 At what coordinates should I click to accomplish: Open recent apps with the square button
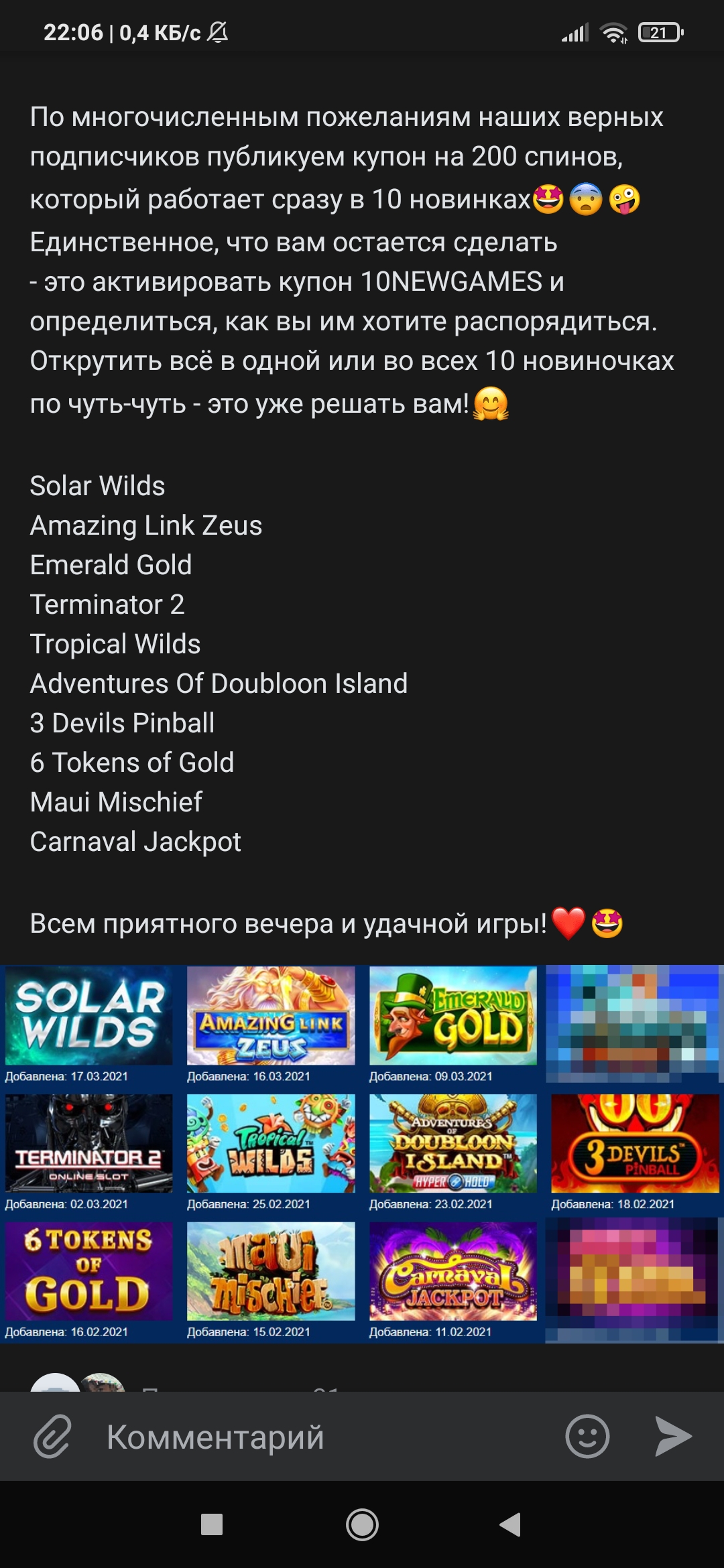click(212, 1524)
